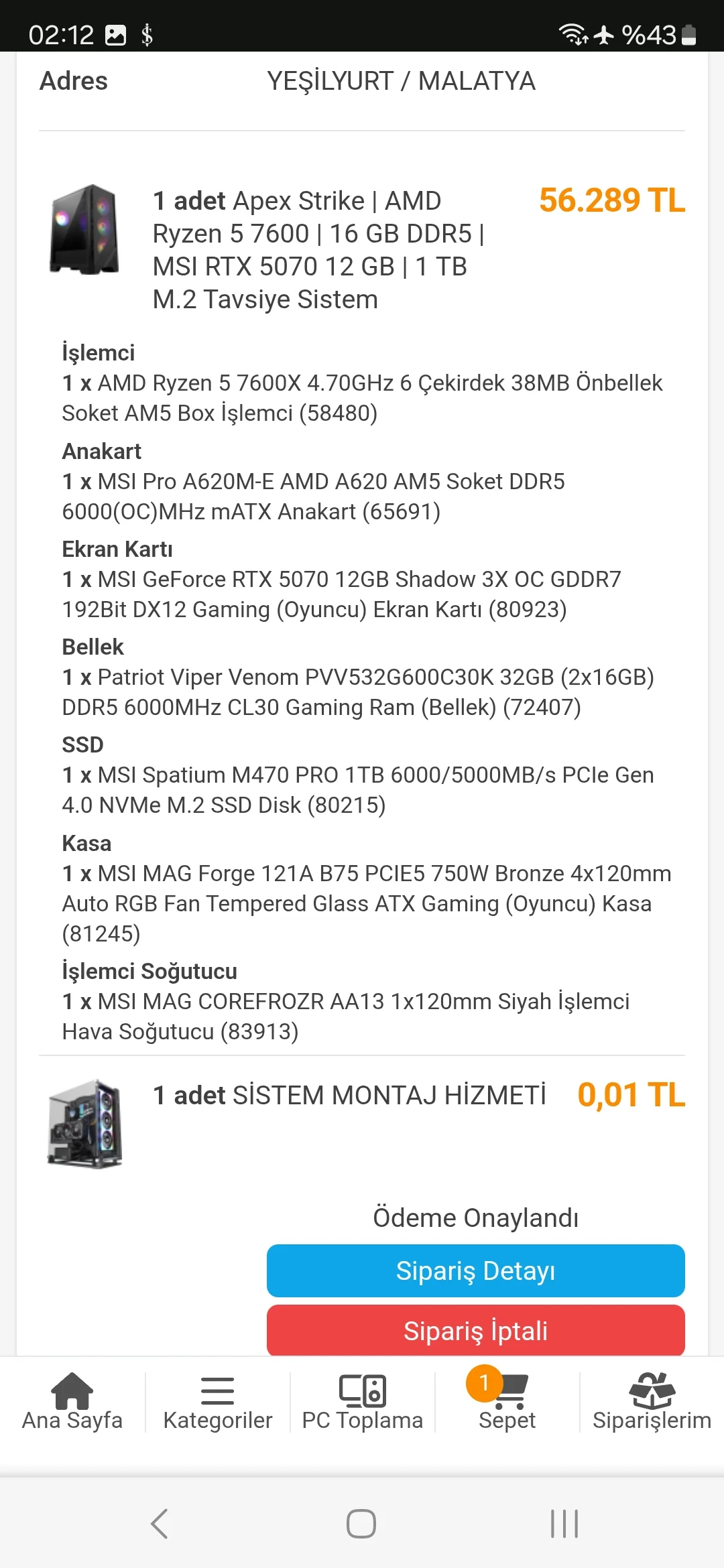Open the Kategoriler tab
The width and height of the screenshot is (724, 1568).
(x=217, y=1402)
